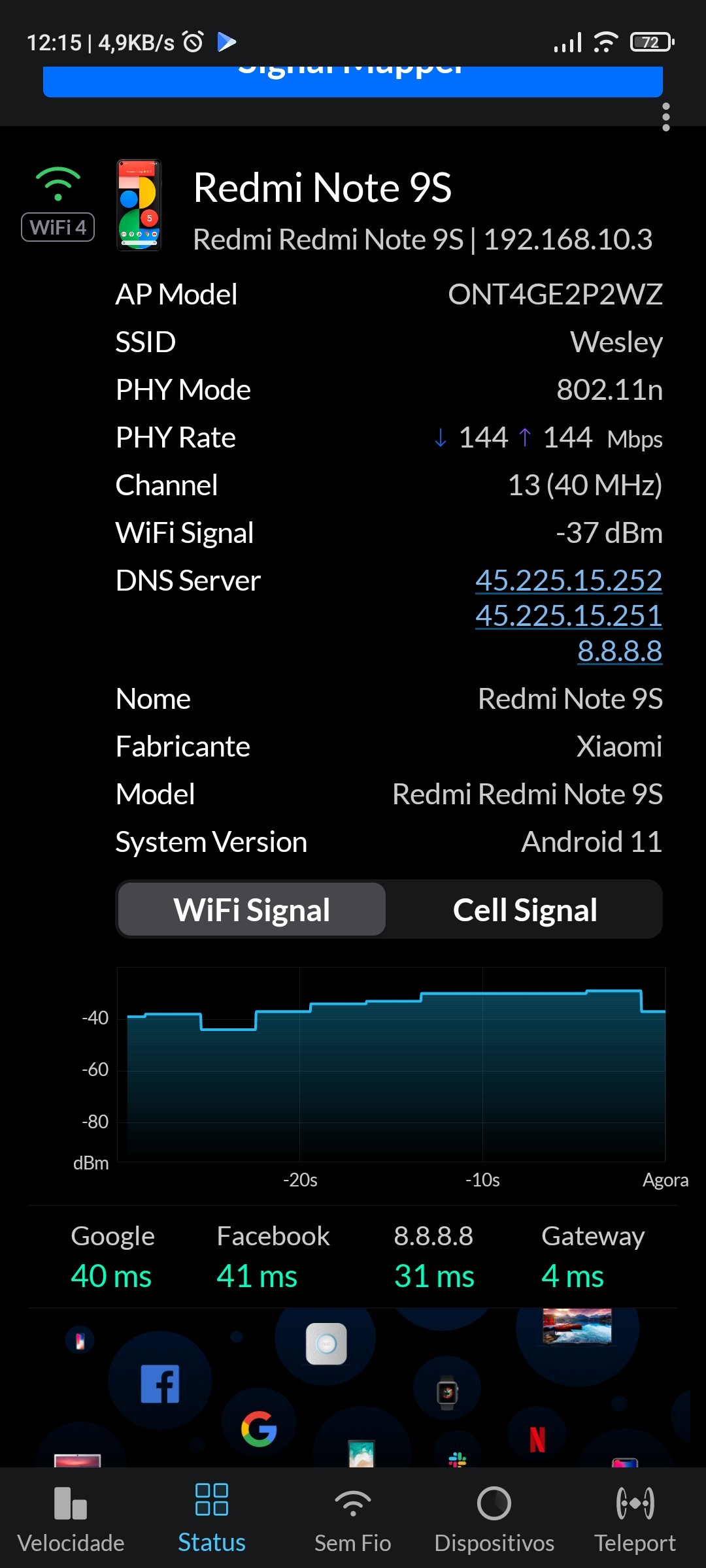
Task: Select the Status tab
Action: point(212,1519)
